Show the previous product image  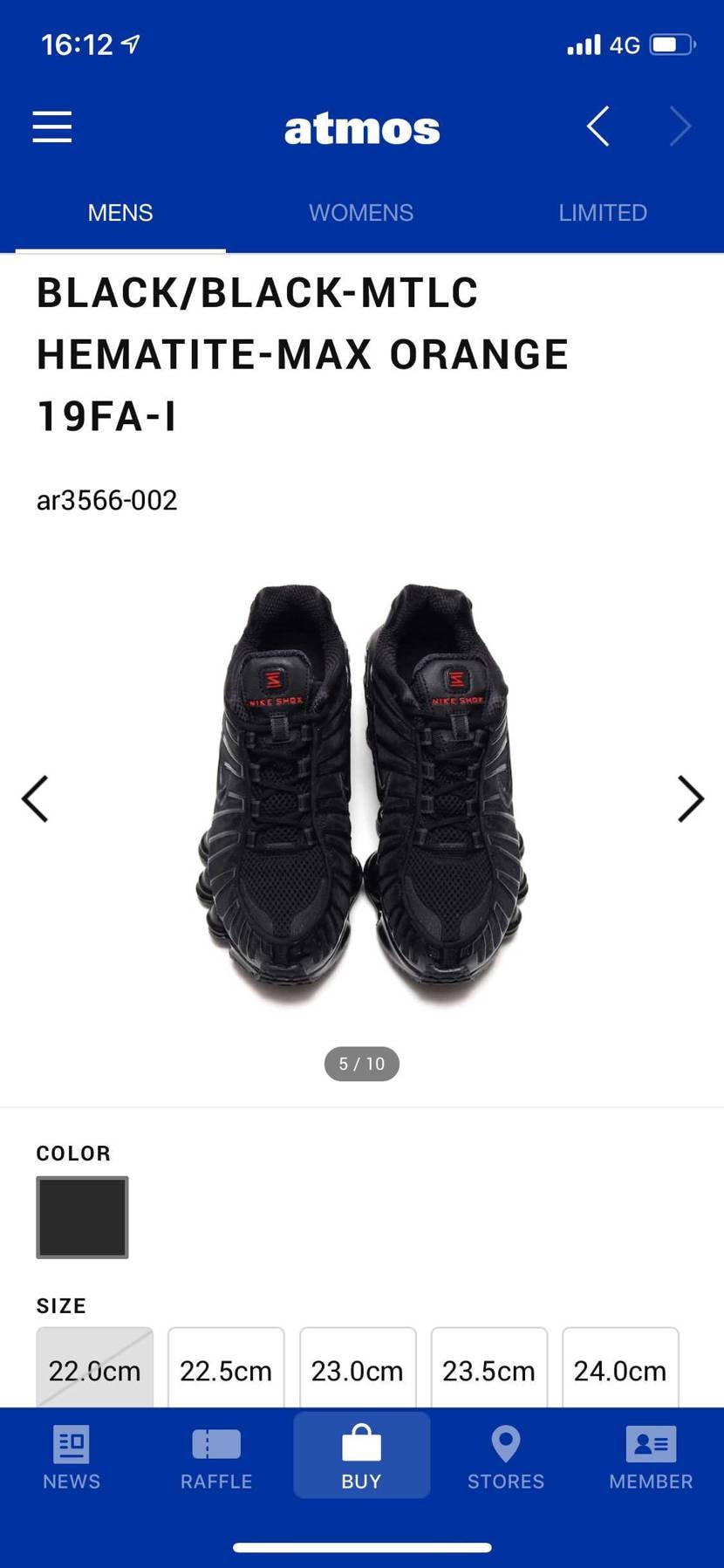point(35,798)
